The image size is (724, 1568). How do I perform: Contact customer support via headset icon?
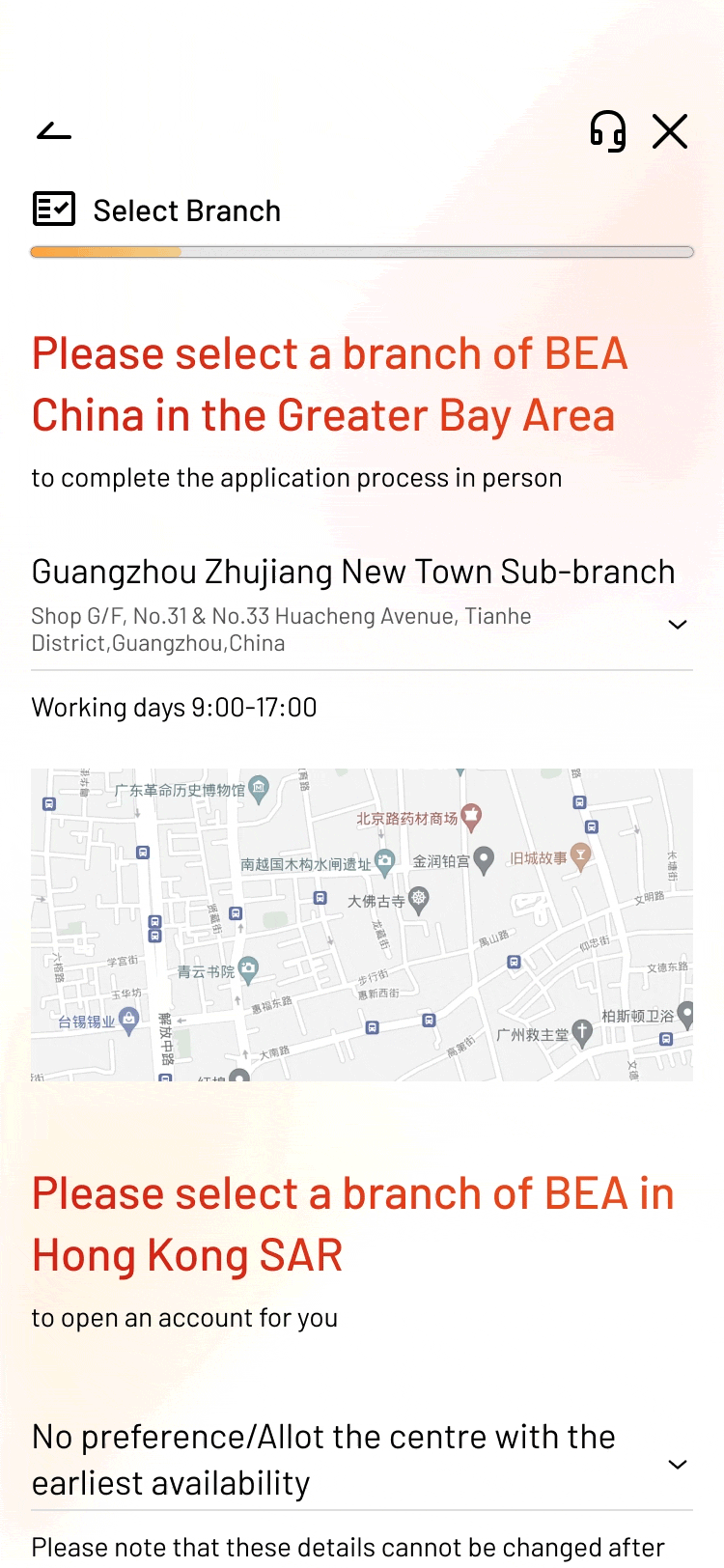tap(608, 131)
